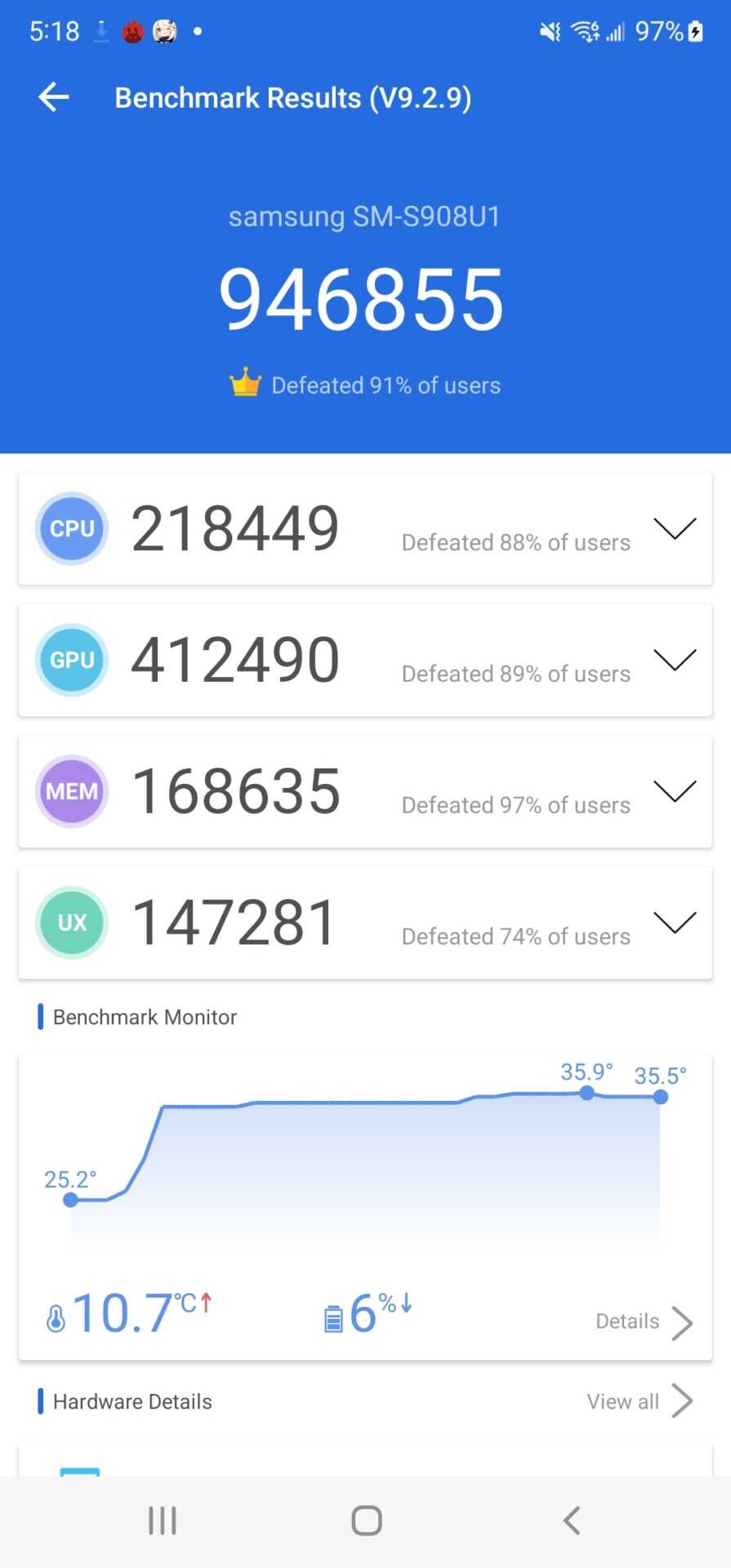
Task: Expand the MEM score section
Action: pos(675,791)
